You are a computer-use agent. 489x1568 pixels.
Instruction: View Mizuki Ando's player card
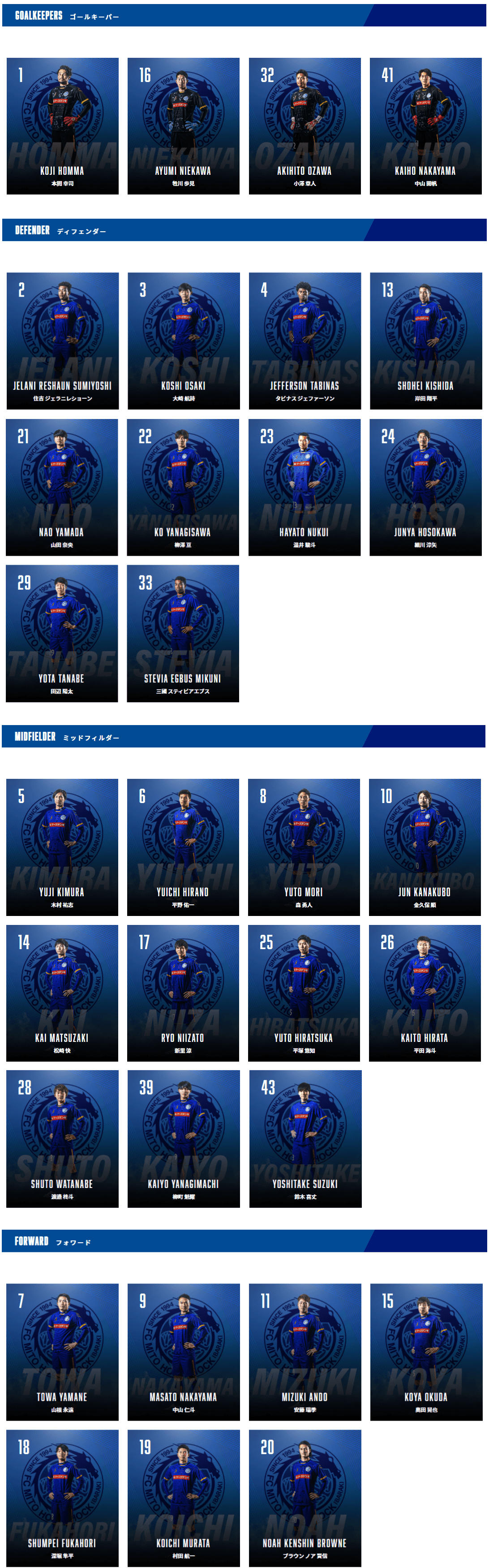click(x=304, y=1352)
